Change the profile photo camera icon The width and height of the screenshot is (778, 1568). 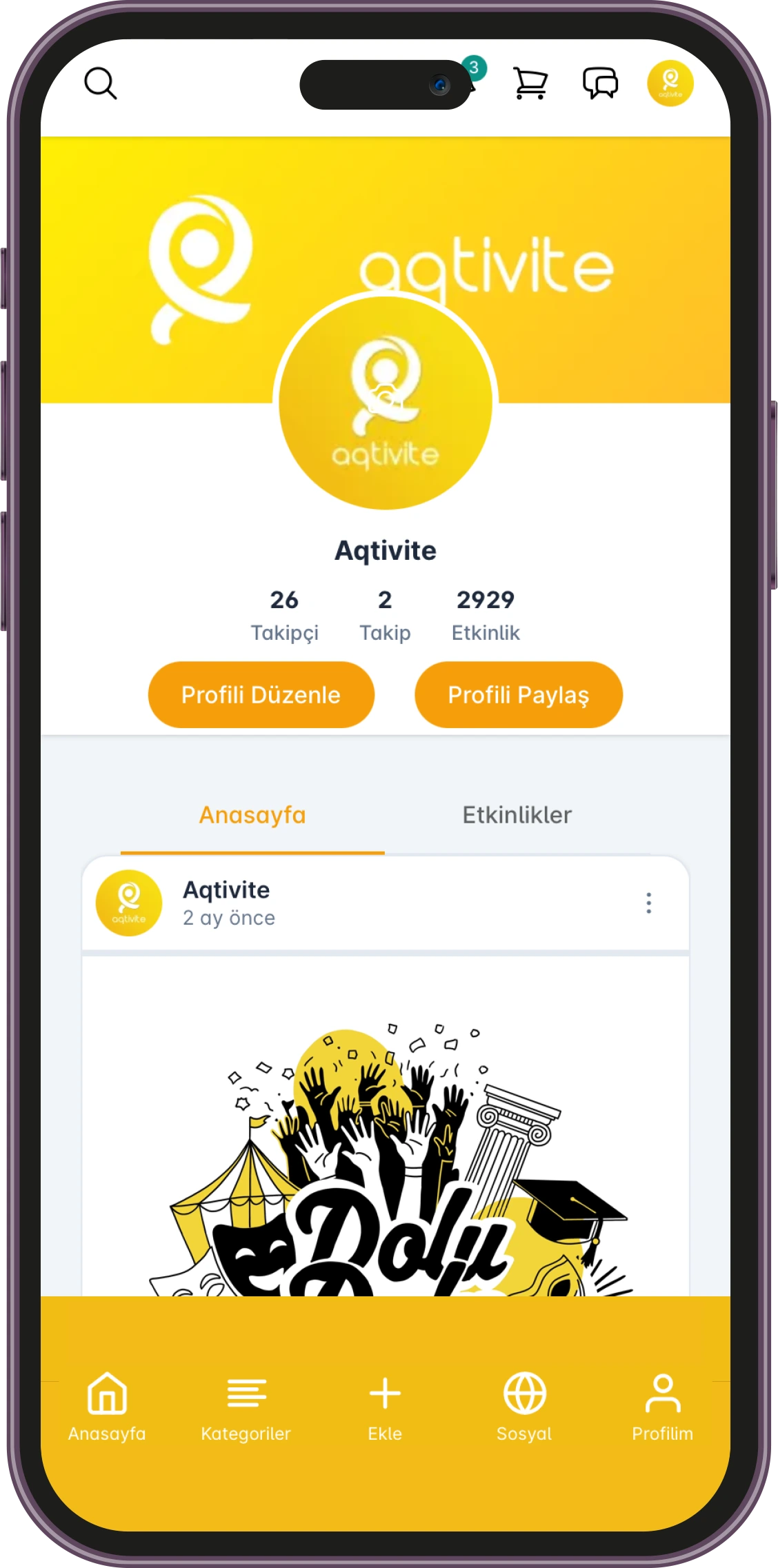tap(385, 400)
